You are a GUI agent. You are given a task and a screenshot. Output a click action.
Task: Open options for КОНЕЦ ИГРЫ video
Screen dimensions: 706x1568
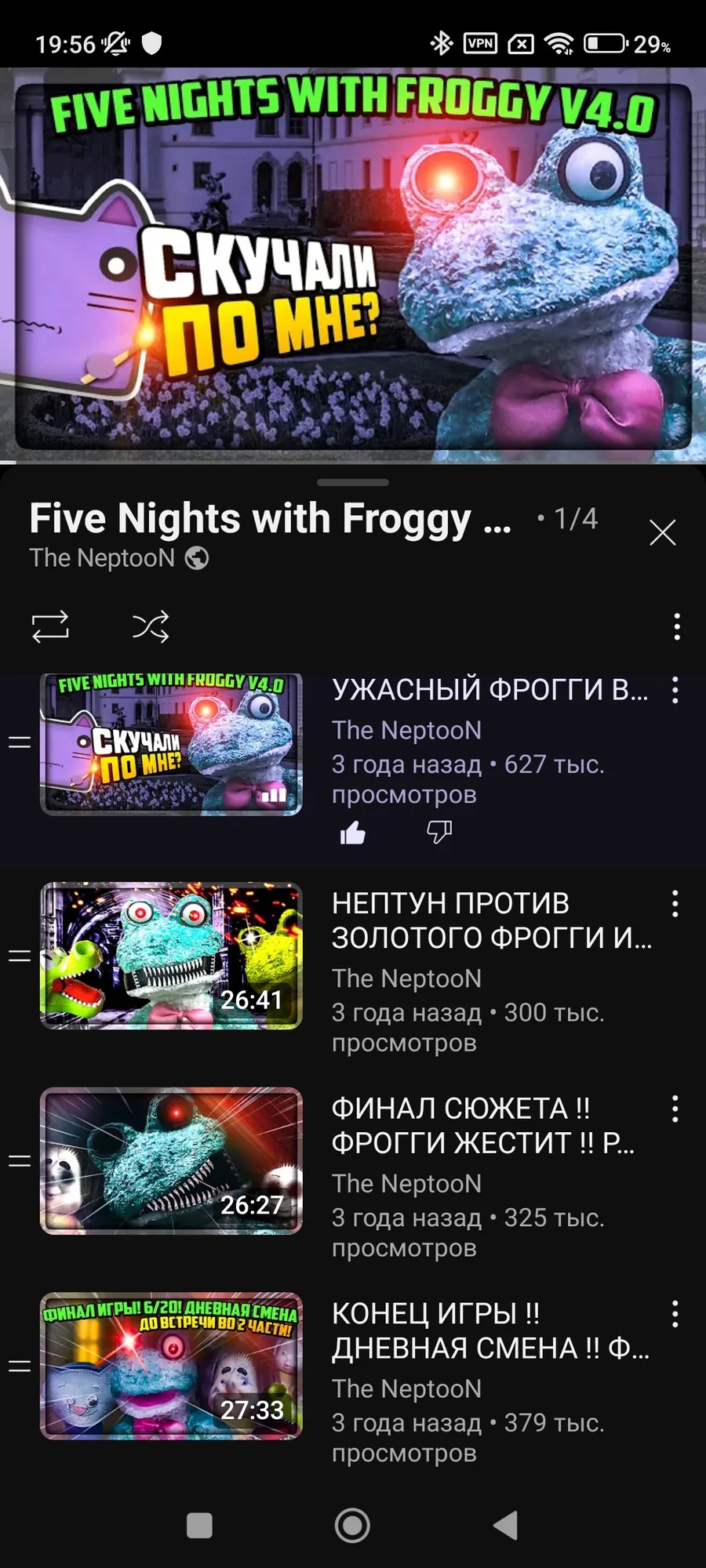[675, 1314]
